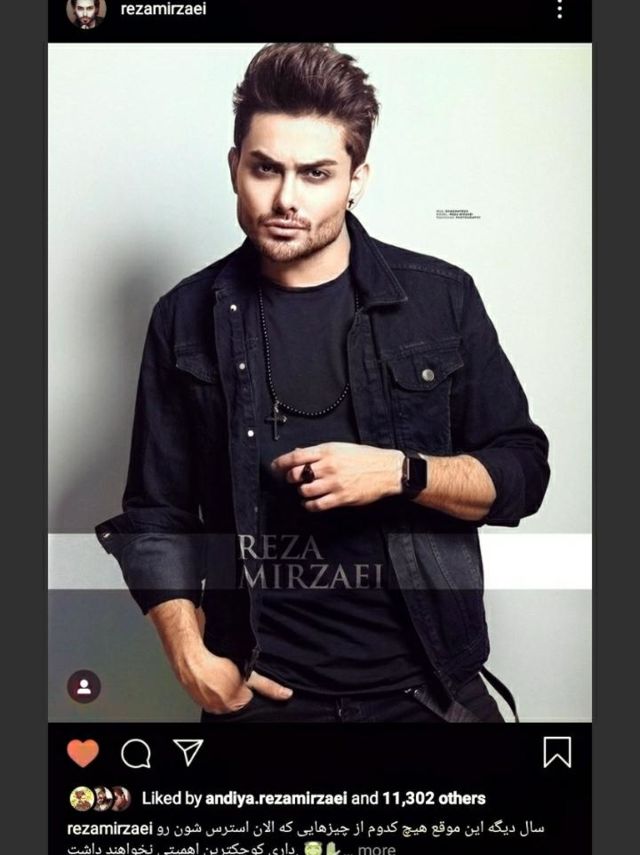640x855 pixels.
Task: Open the post's three-dot options menu
Action: click(559, 10)
